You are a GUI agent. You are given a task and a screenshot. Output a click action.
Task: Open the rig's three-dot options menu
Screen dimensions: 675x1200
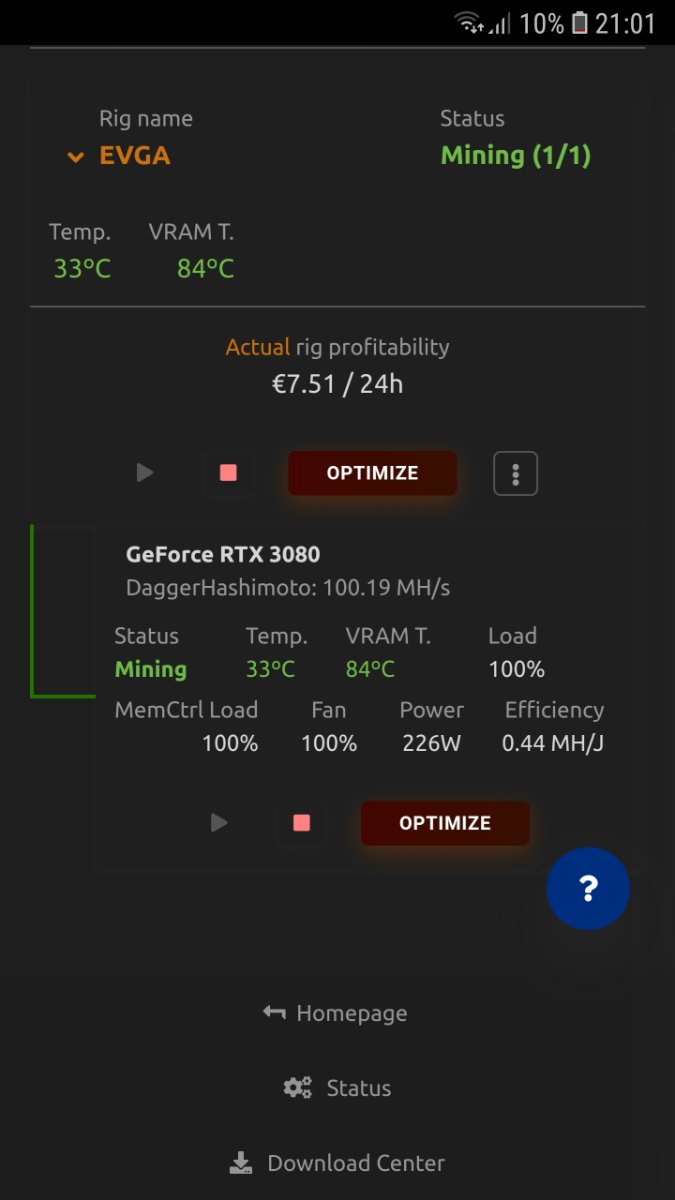click(x=516, y=473)
